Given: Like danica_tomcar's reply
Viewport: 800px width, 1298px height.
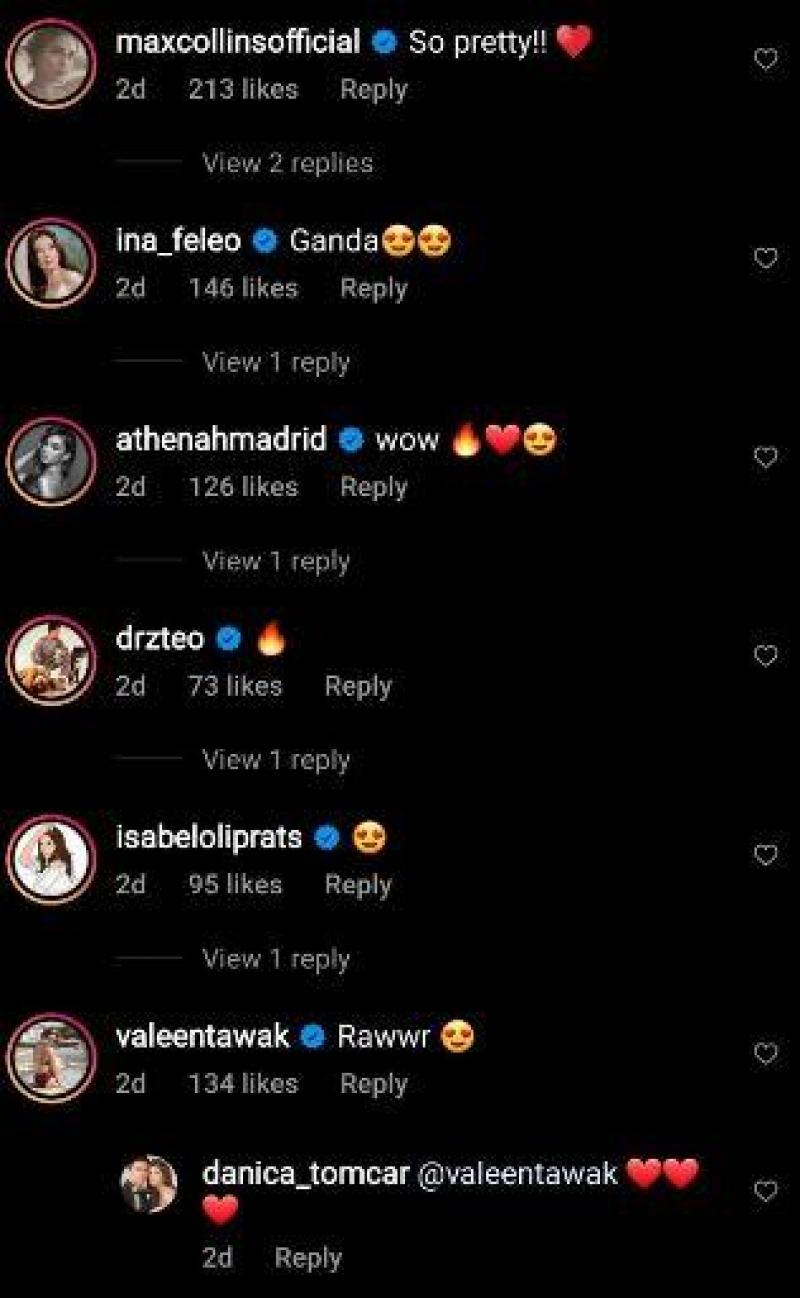Looking at the screenshot, I should click(x=765, y=1191).
